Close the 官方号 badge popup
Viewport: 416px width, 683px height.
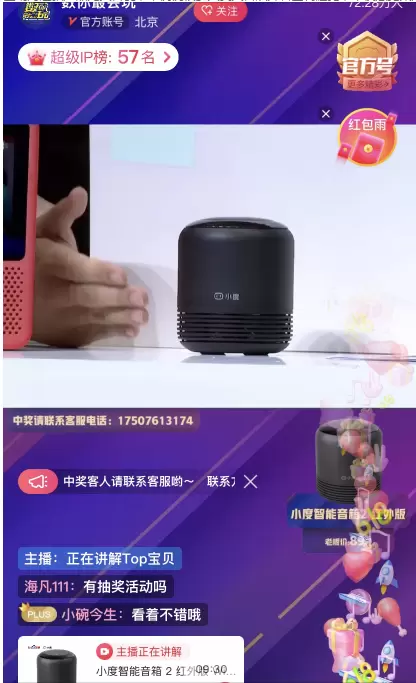(326, 37)
